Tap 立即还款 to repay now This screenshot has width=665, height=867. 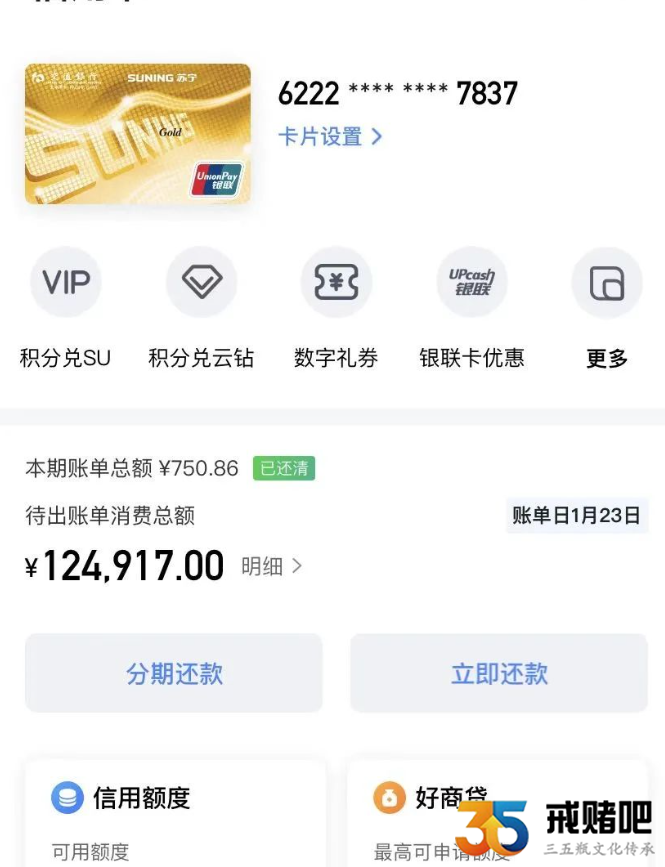pos(499,673)
